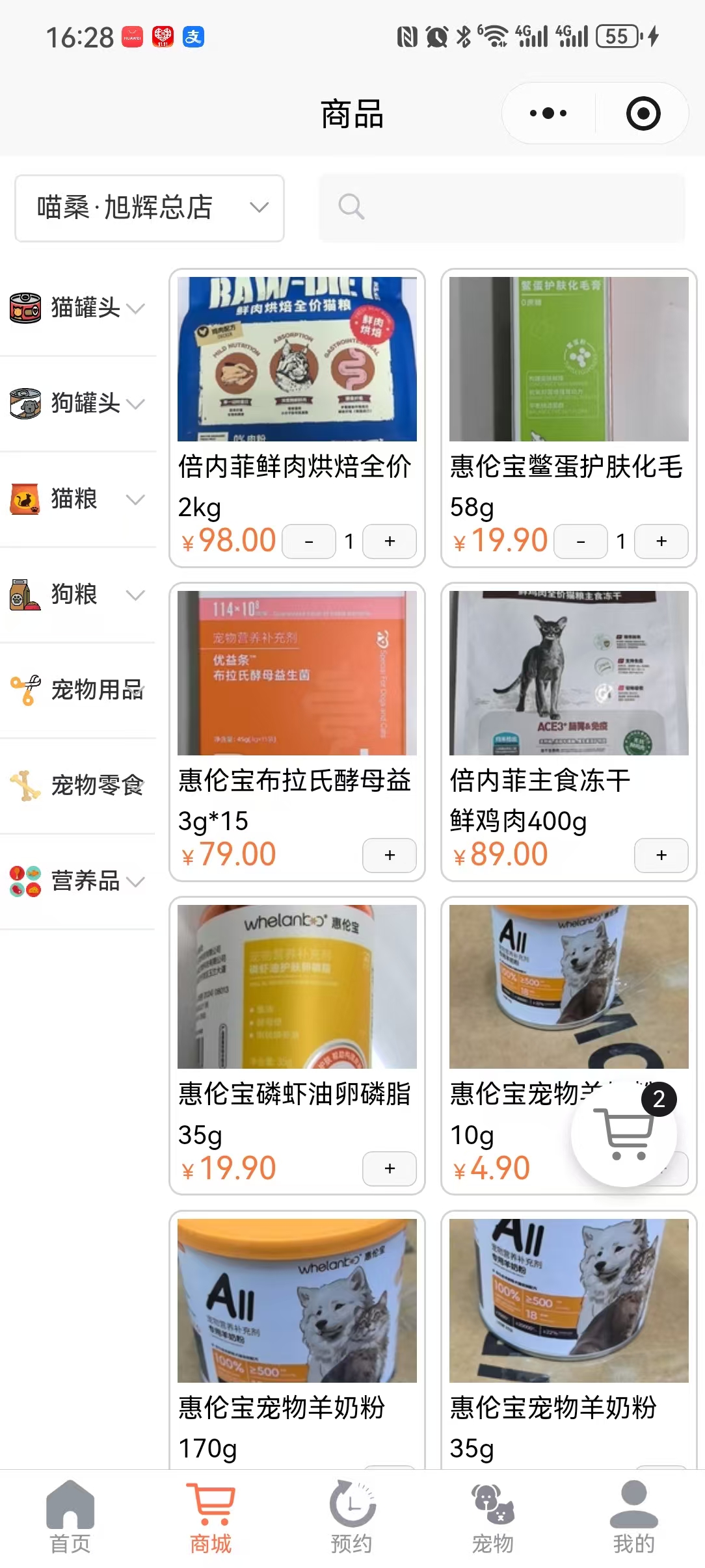This screenshot has height=1568, width=705.
Task: Increase quantity of 倍内菲鲜肉烘焙全价 2kg
Action: click(x=389, y=541)
